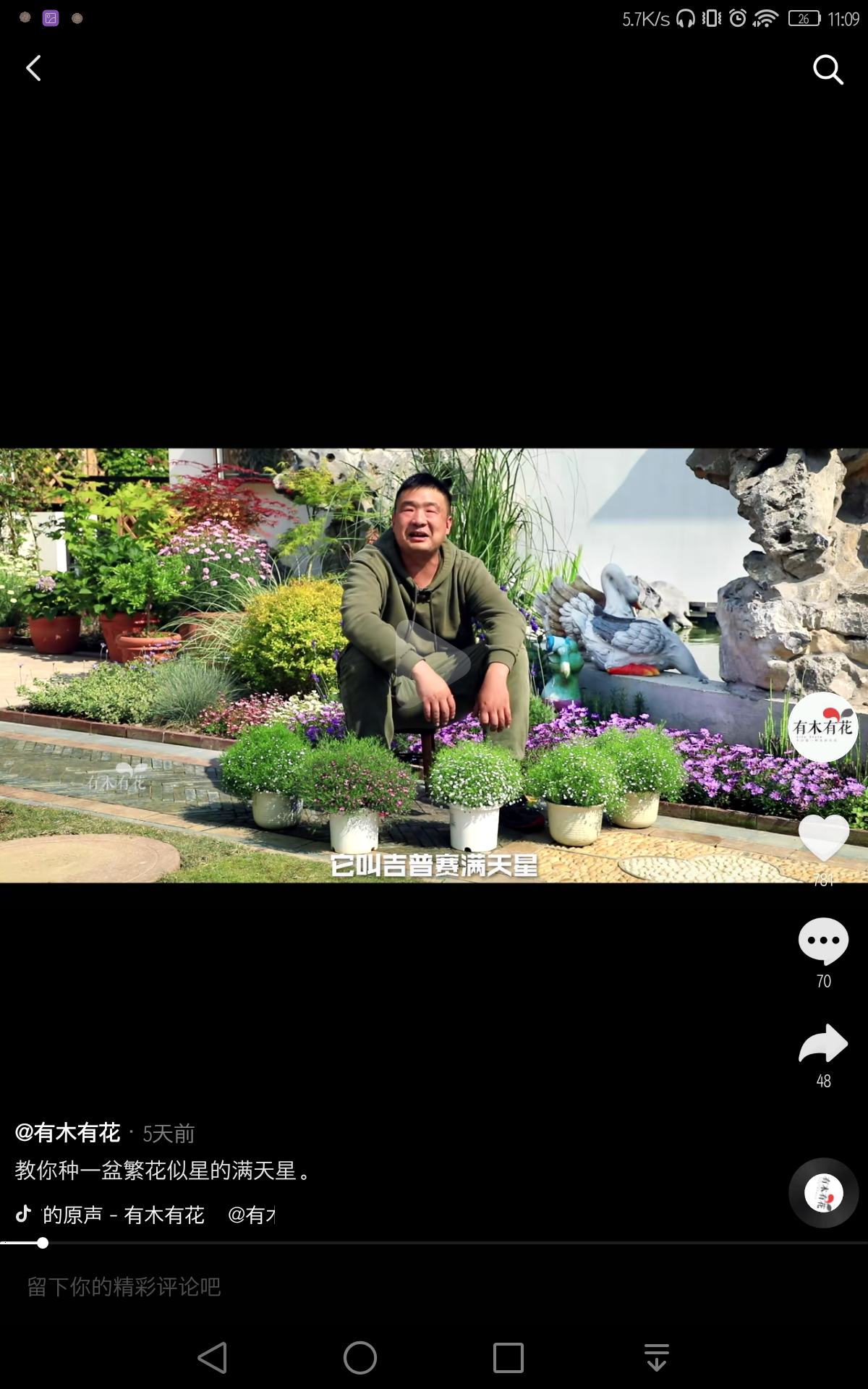Open the search magnifier icon

(x=827, y=69)
